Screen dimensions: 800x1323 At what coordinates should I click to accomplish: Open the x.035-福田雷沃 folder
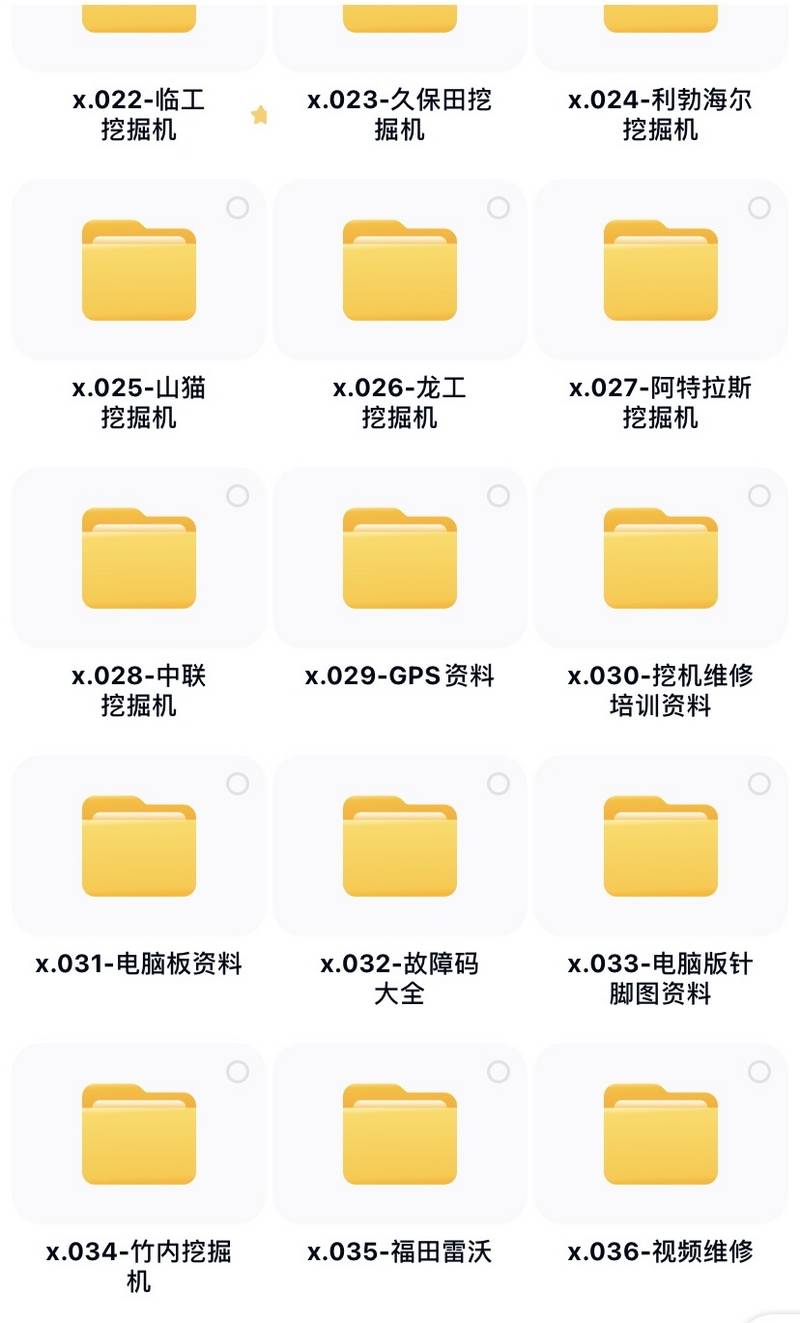(x=400, y=1134)
